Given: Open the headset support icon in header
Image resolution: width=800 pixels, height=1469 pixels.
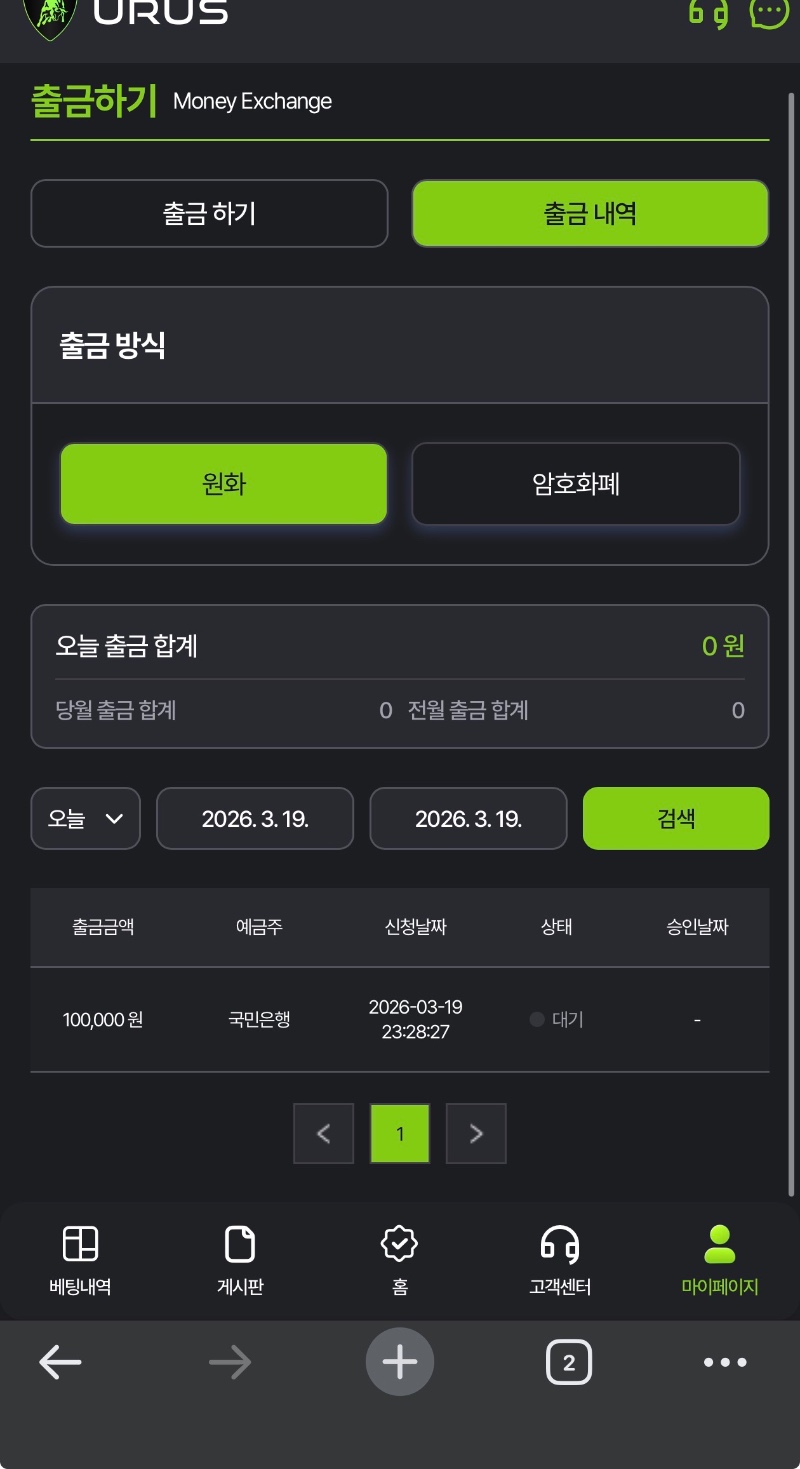Looking at the screenshot, I should click(x=707, y=13).
